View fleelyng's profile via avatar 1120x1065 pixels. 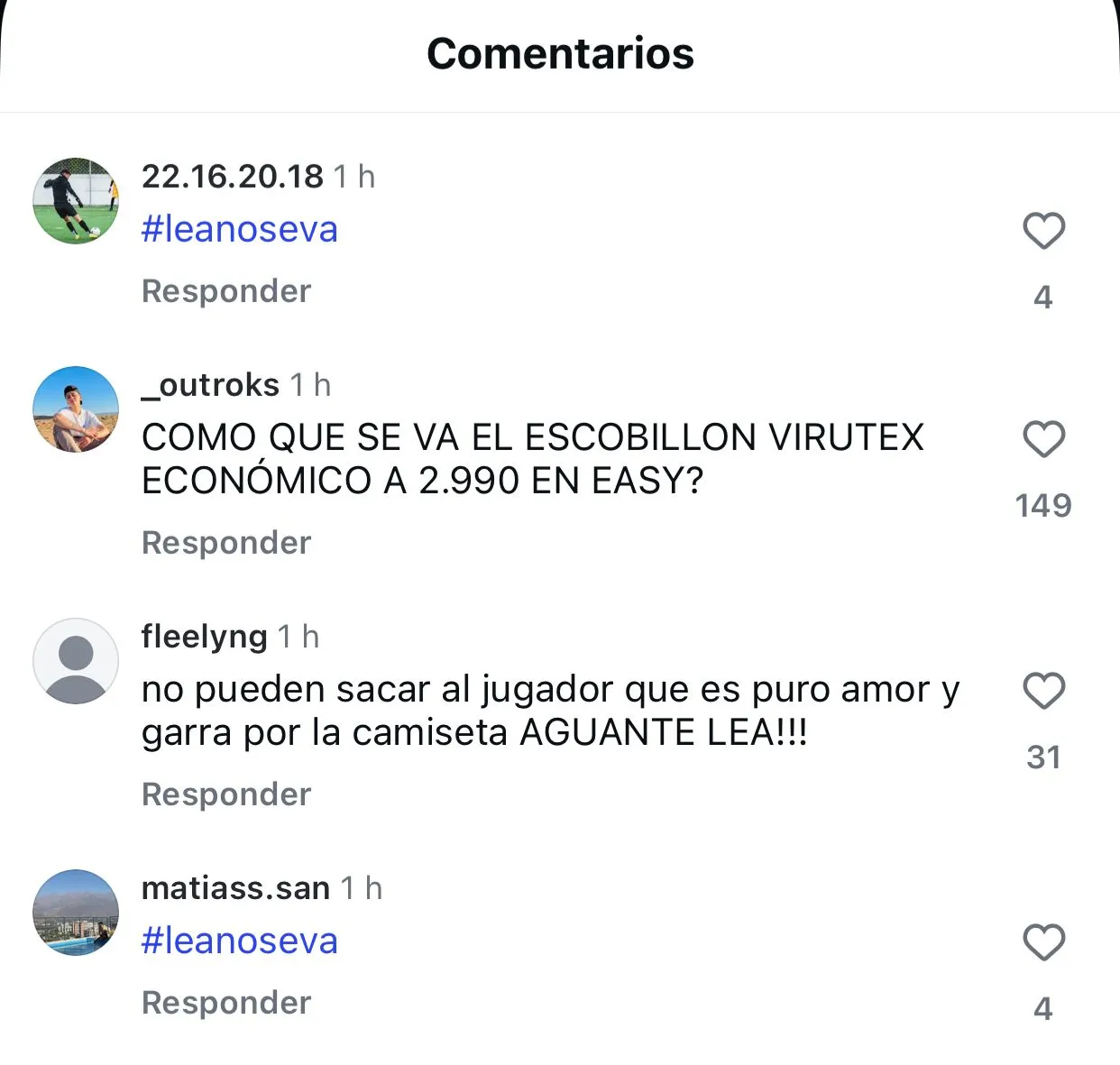(x=76, y=661)
